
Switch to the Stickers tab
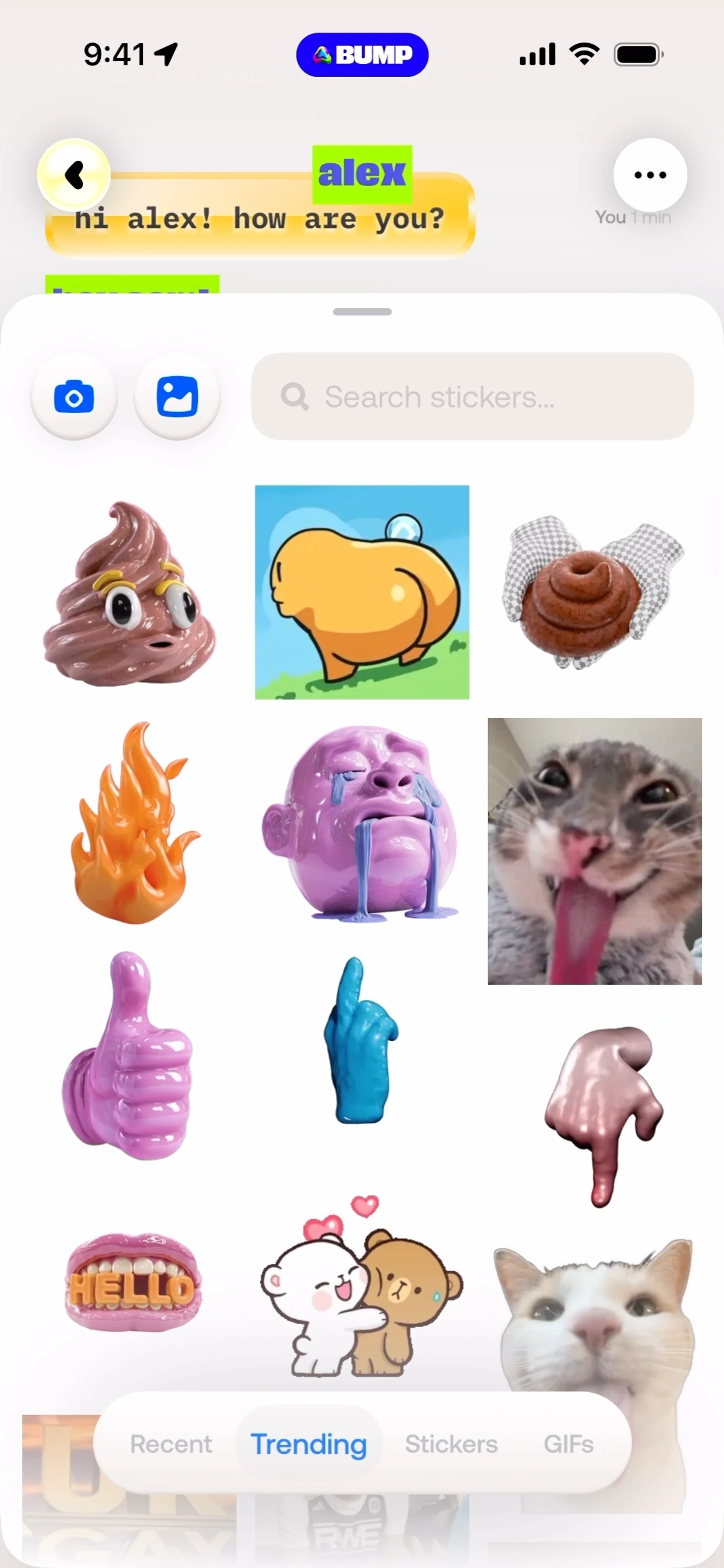pyautogui.click(x=451, y=1444)
